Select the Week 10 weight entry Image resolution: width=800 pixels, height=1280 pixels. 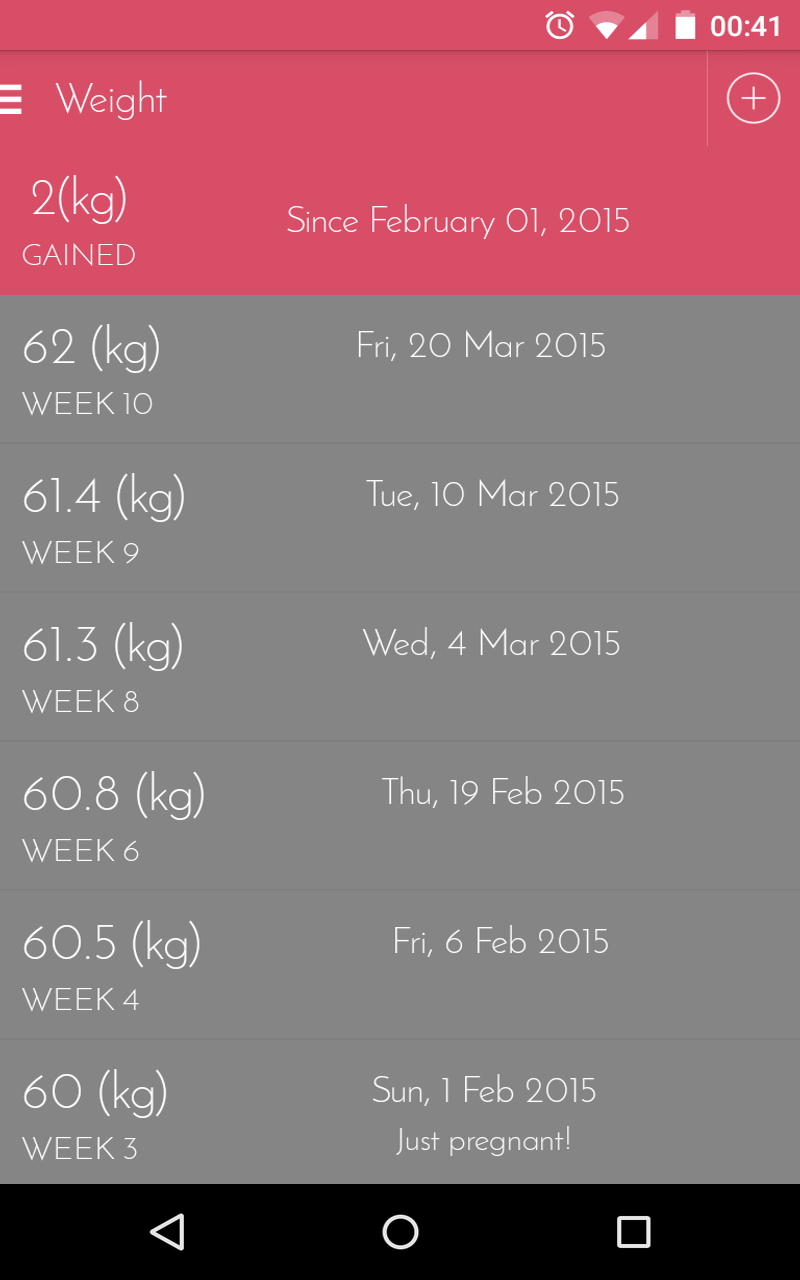point(400,368)
